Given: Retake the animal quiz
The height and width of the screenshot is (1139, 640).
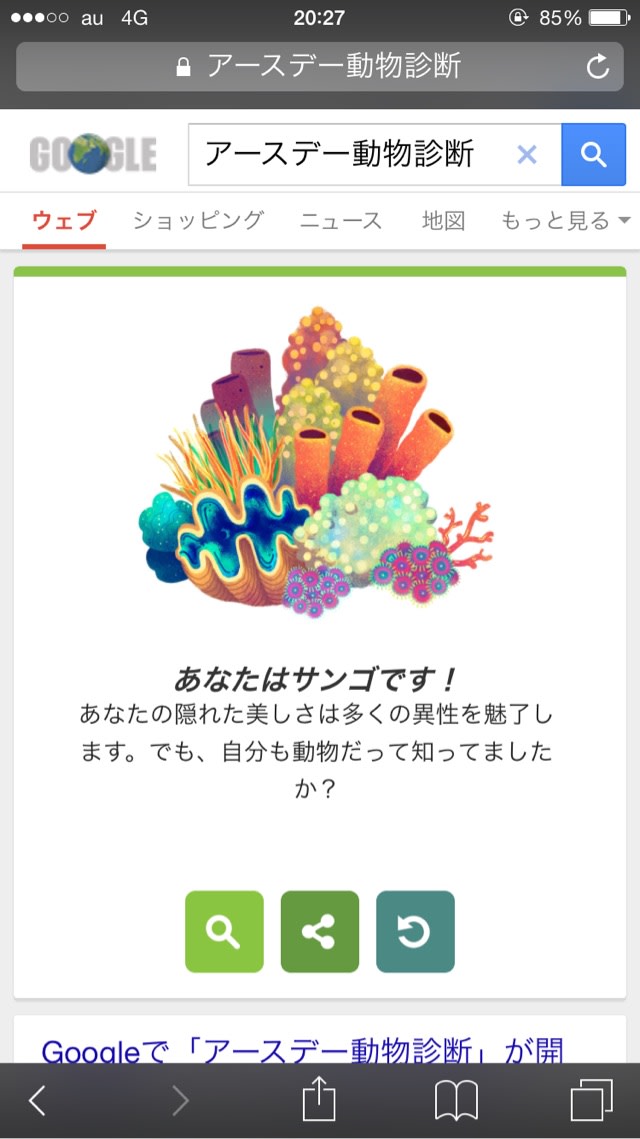Looking at the screenshot, I should pyautogui.click(x=415, y=931).
